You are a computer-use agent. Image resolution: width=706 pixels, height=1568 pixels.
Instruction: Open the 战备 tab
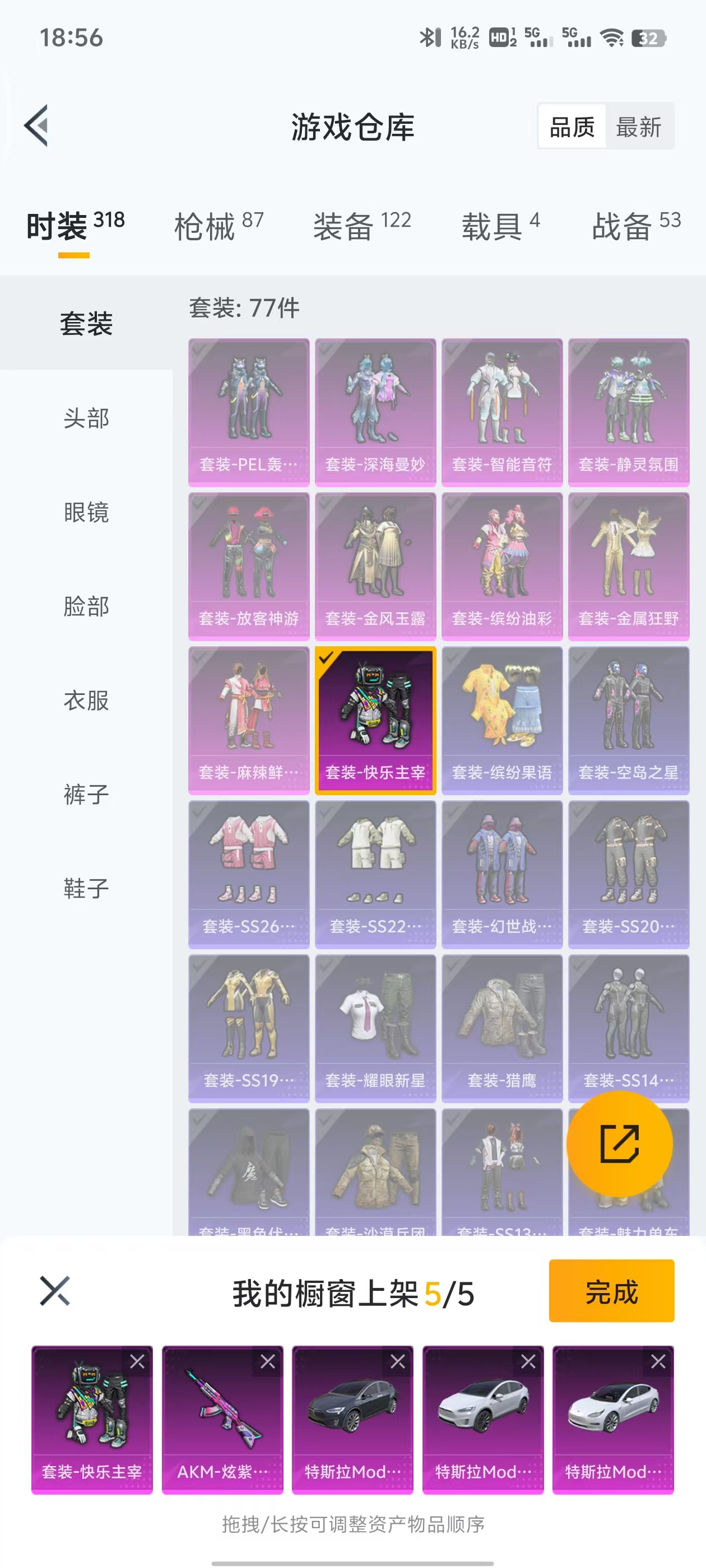click(x=636, y=226)
